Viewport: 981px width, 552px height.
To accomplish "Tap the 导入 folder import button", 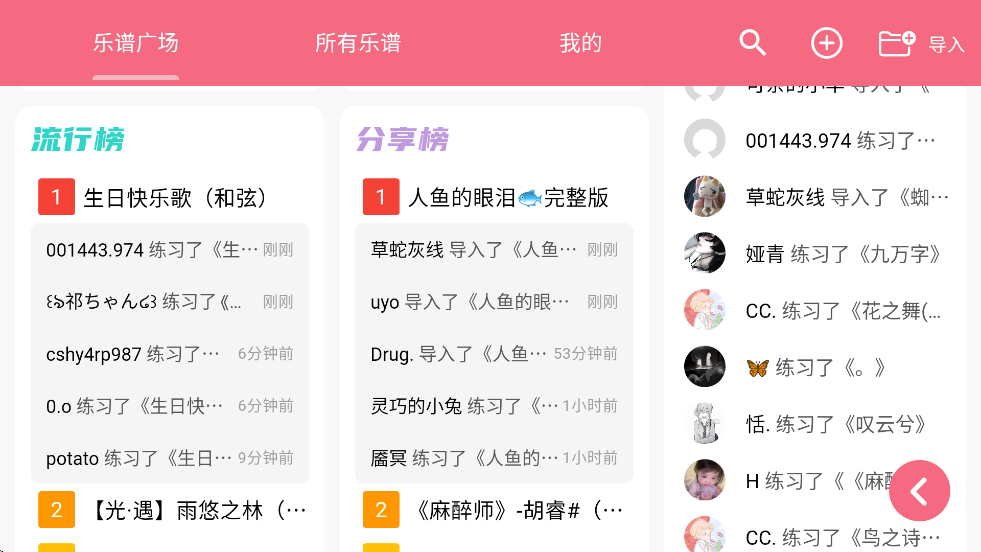I will coord(920,44).
